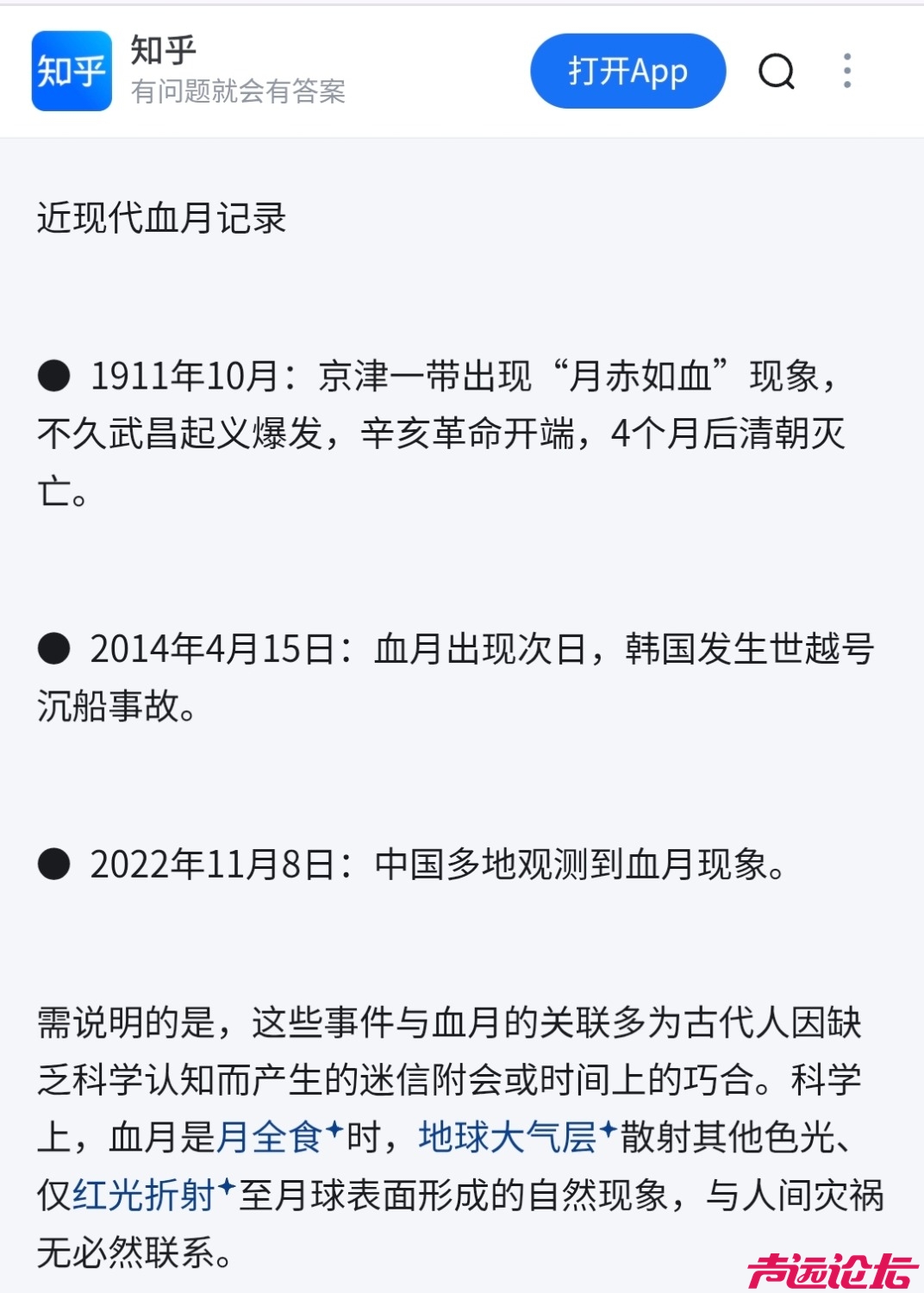Open the three-dot overflow menu
Viewport: 924px width, 1293px height.
[x=847, y=72]
